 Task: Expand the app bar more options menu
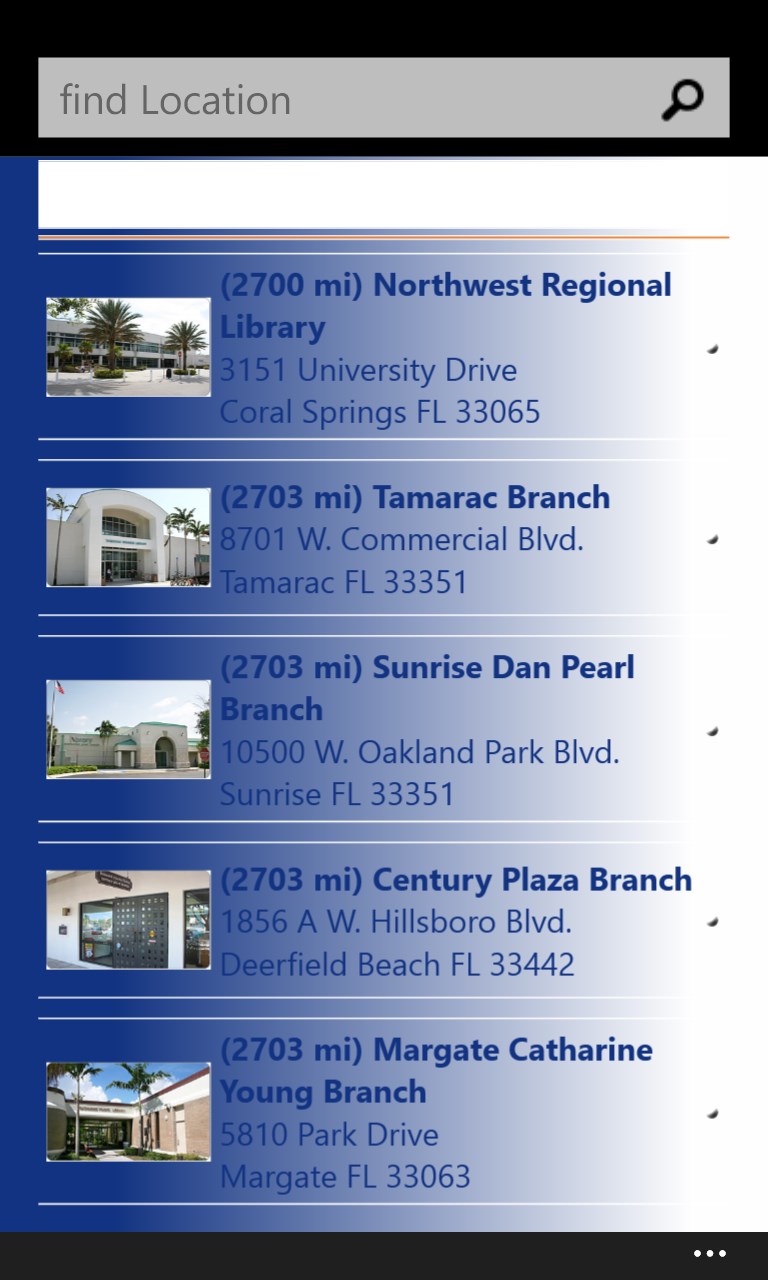tap(709, 1254)
